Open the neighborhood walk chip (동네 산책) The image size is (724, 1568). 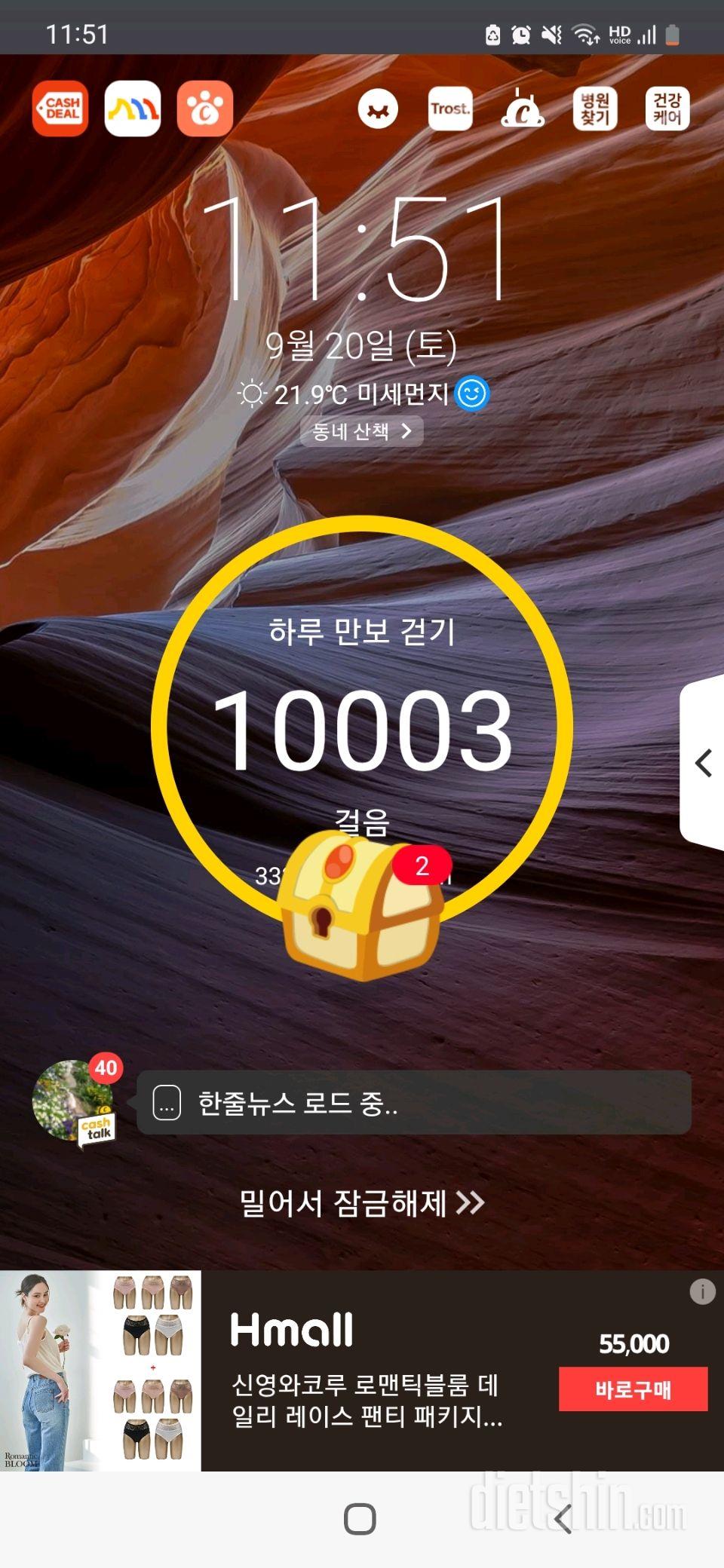361,431
